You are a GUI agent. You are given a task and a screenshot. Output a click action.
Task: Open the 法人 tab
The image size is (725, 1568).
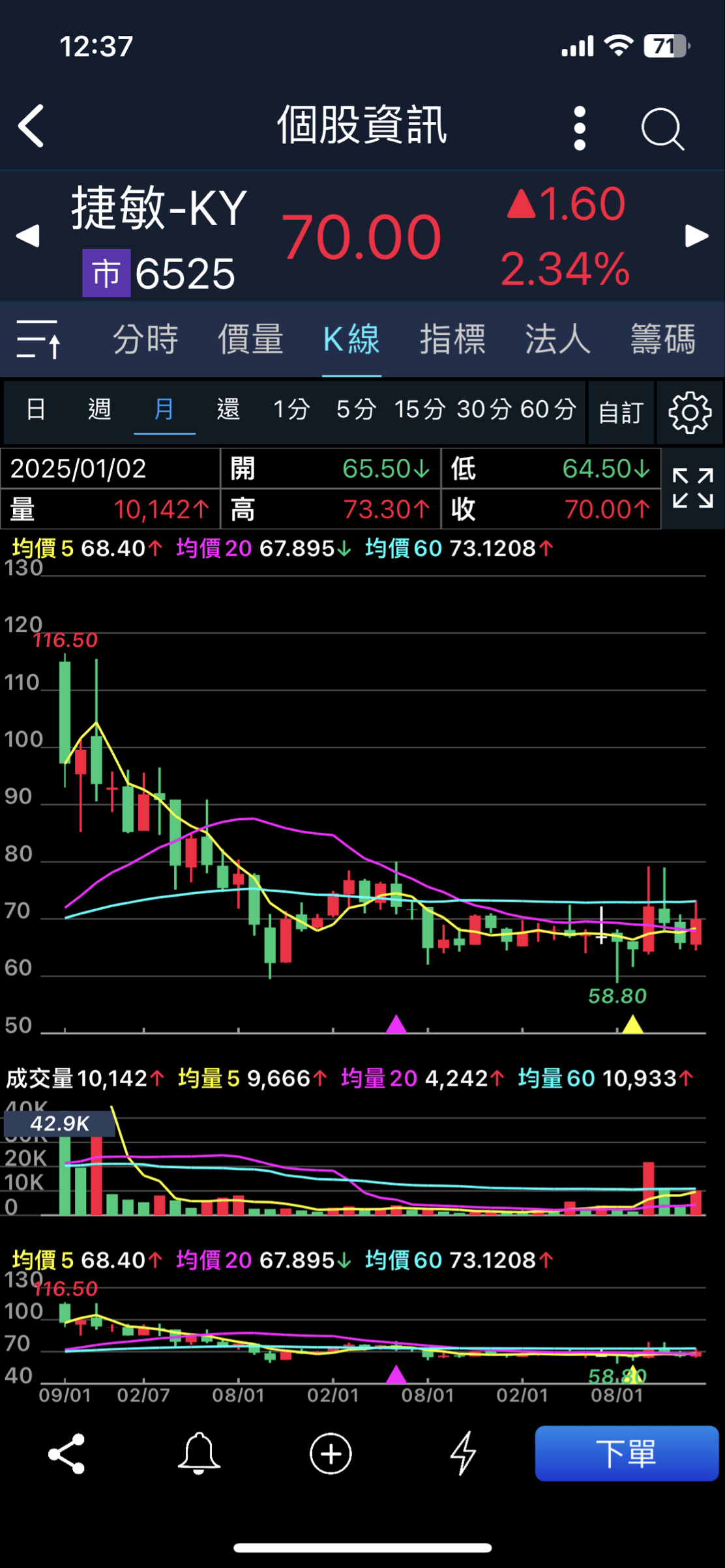557,339
